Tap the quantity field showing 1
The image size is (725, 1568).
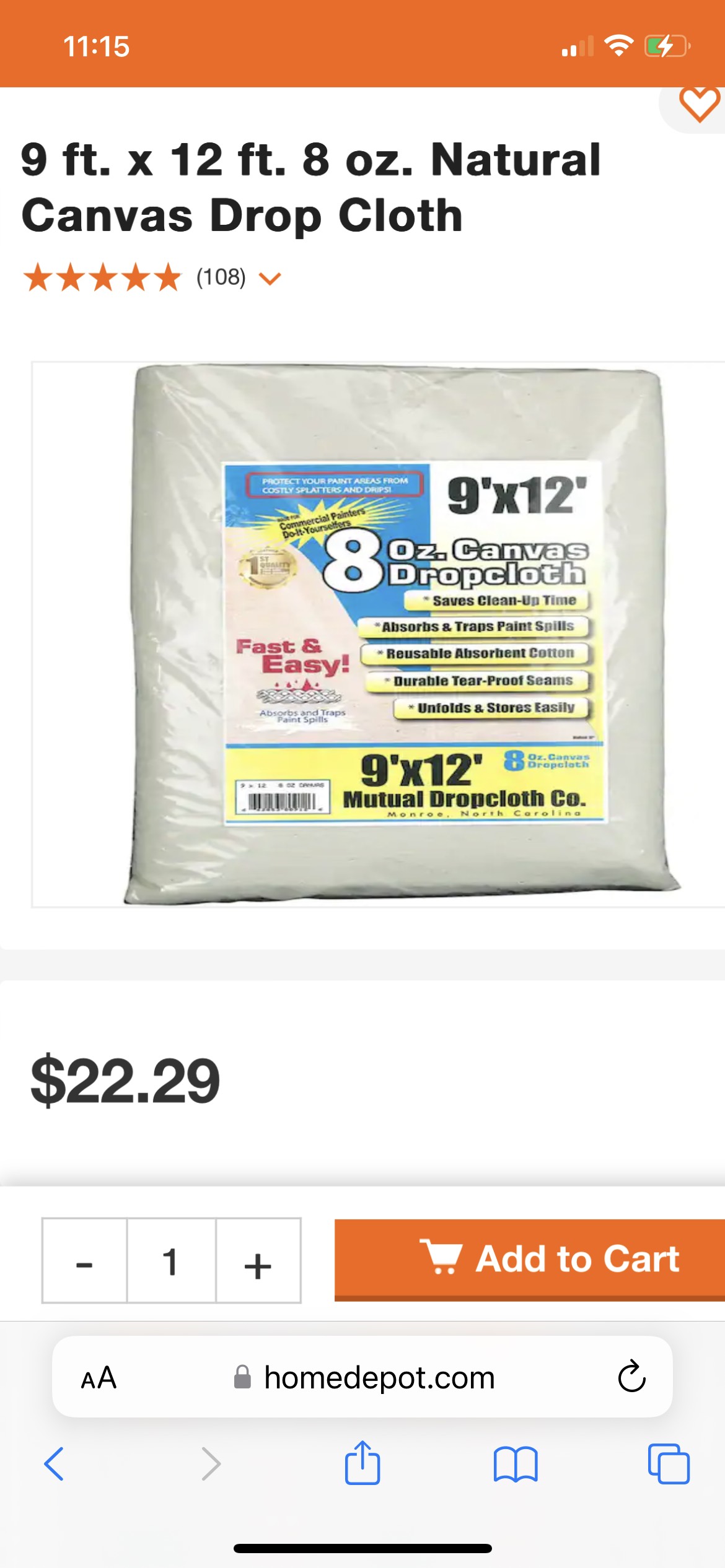point(171,1261)
